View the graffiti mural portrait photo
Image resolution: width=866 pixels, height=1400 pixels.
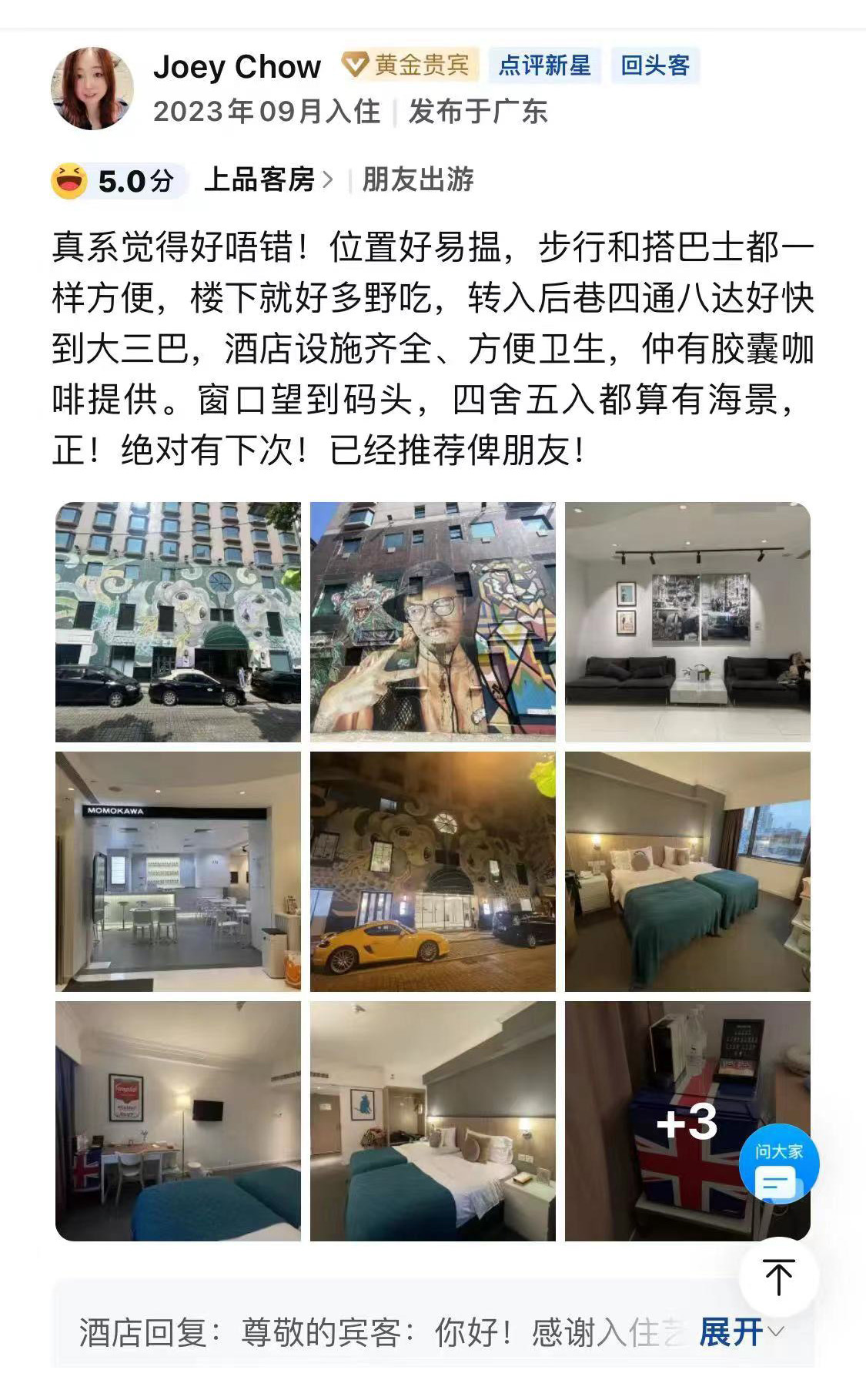pyautogui.click(x=433, y=622)
